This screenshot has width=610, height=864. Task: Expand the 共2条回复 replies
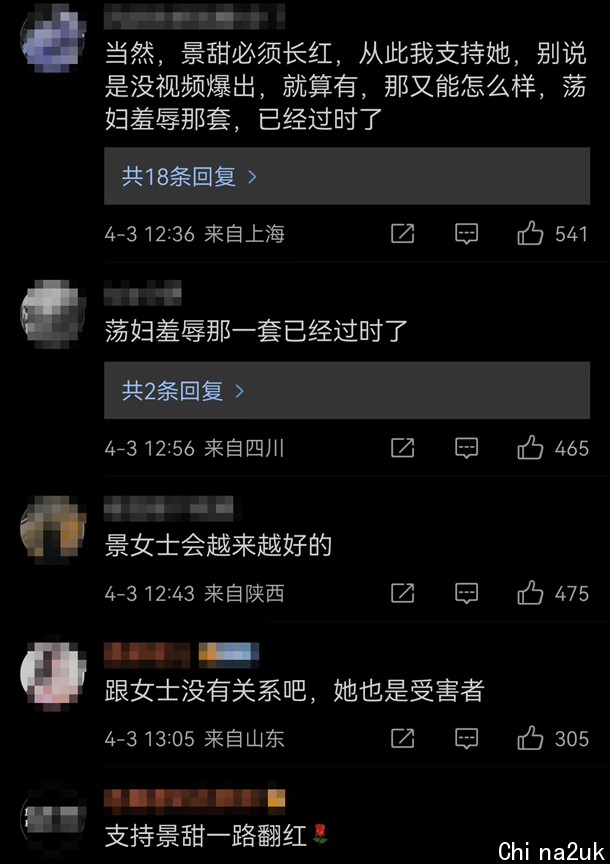(183, 391)
